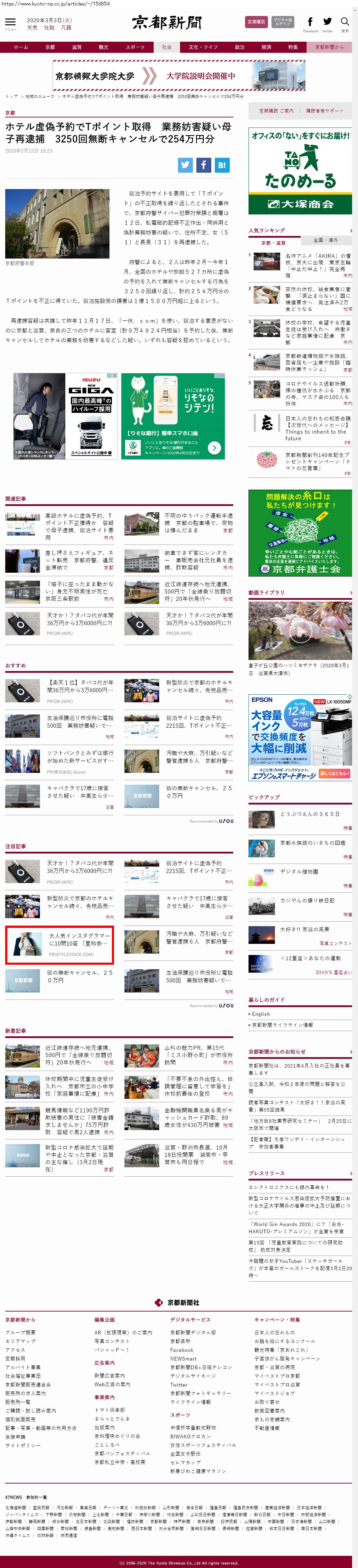Open the 地域のニュース breadcrumb link
Image resolution: width=358 pixels, height=1568 pixels.
click(x=40, y=96)
